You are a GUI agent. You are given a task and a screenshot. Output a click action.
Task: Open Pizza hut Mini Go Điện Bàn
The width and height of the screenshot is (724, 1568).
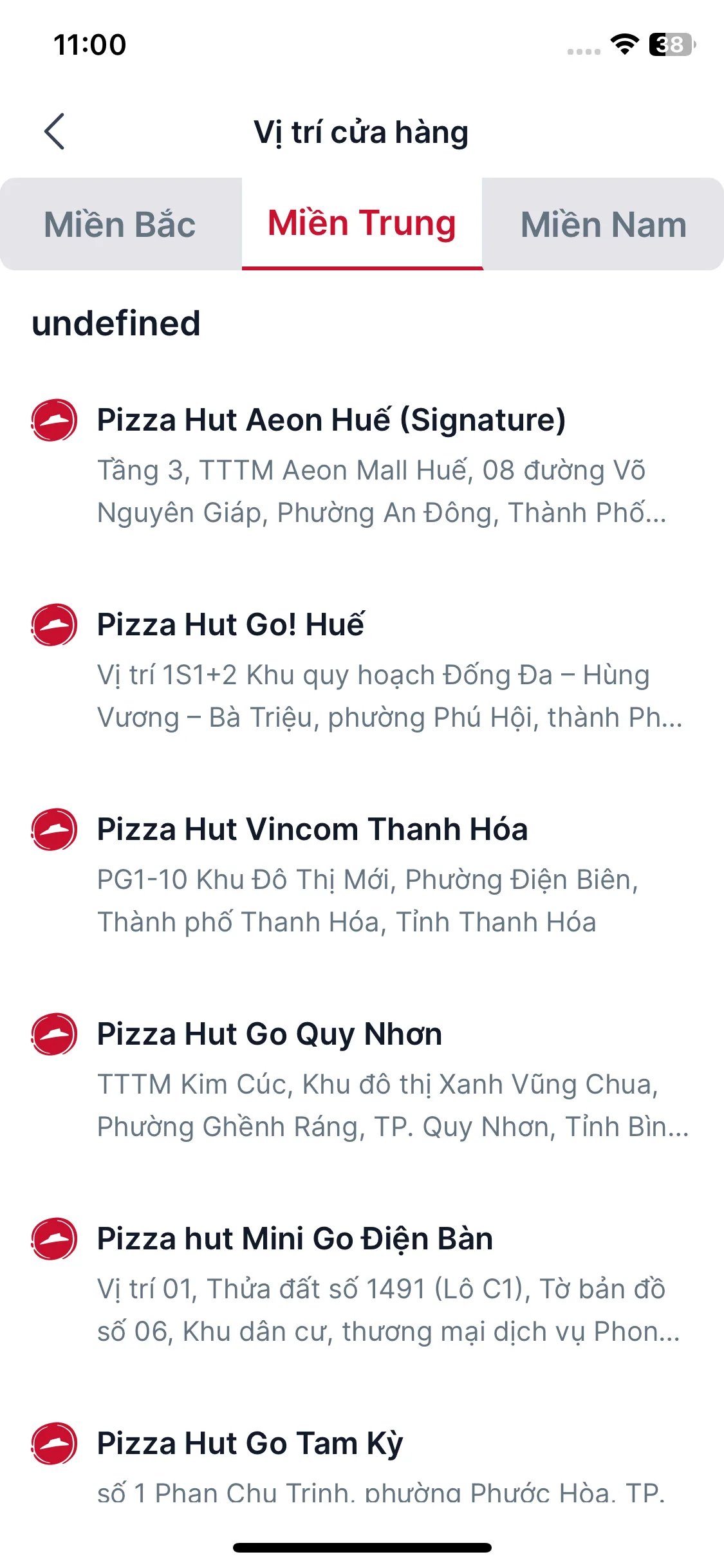click(x=295, y=1239)
